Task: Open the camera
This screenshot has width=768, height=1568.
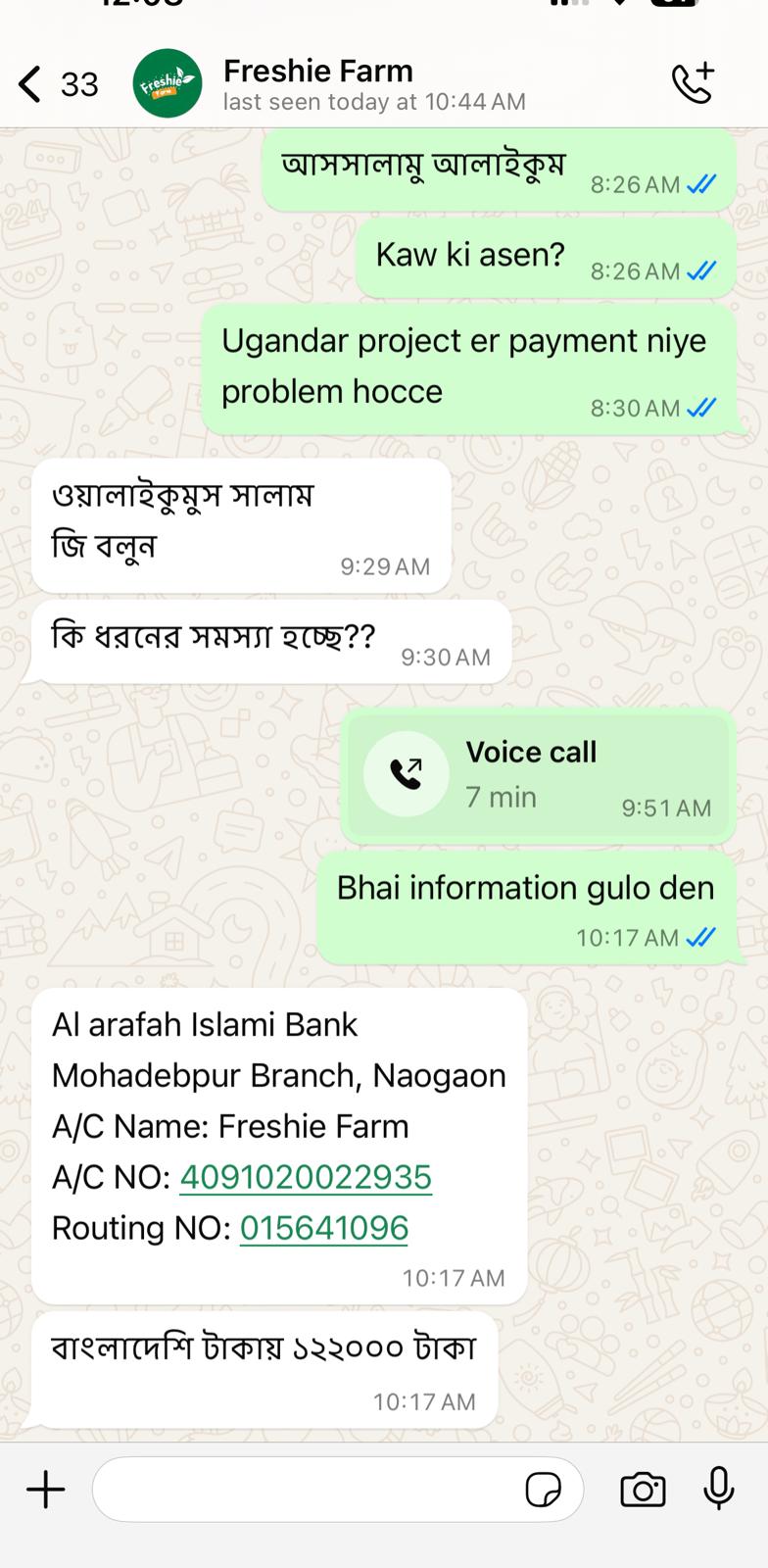Action: [643, 1490]
